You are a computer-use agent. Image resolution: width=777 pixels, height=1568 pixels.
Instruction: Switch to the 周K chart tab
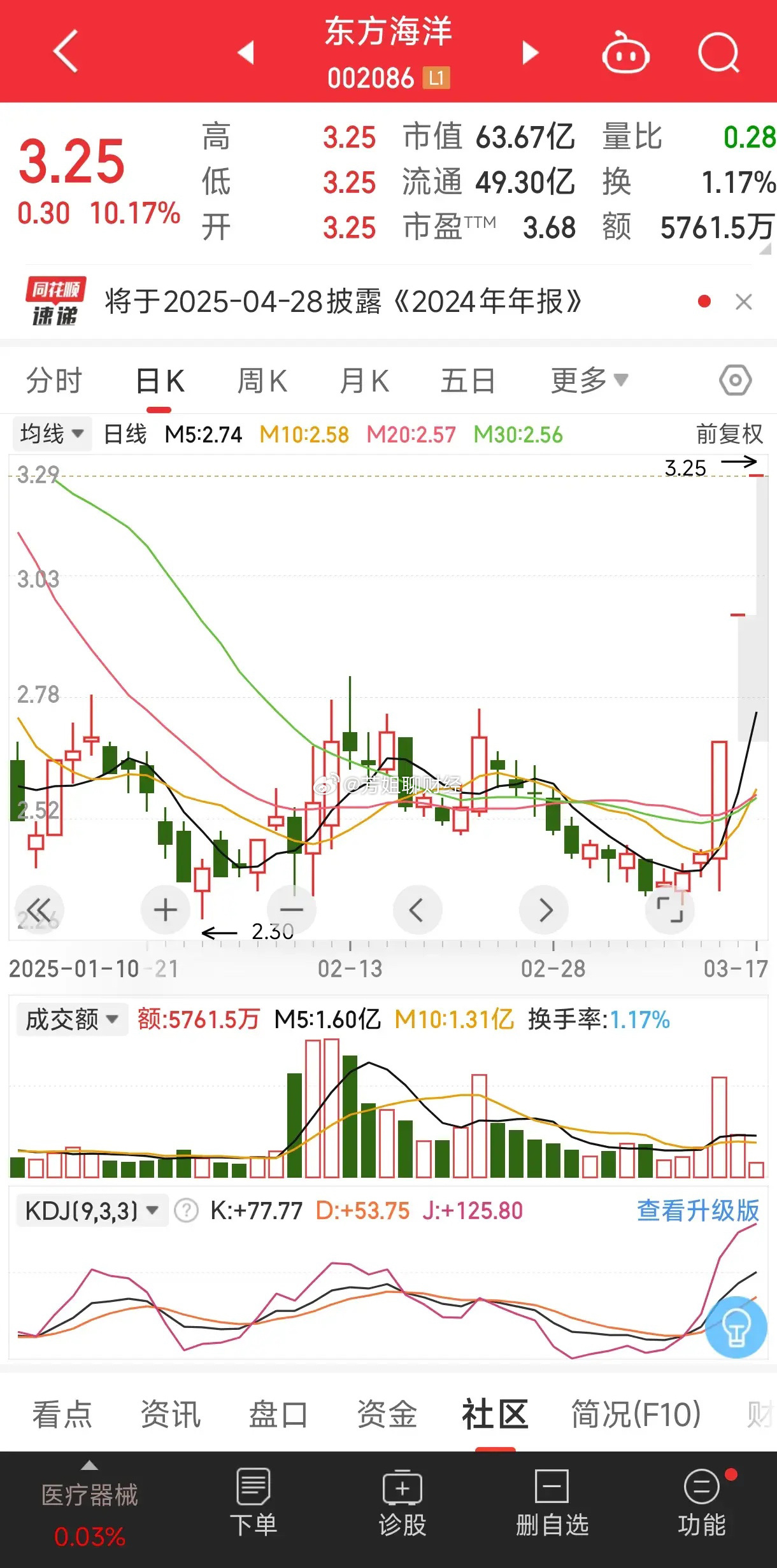click(262, 381)
